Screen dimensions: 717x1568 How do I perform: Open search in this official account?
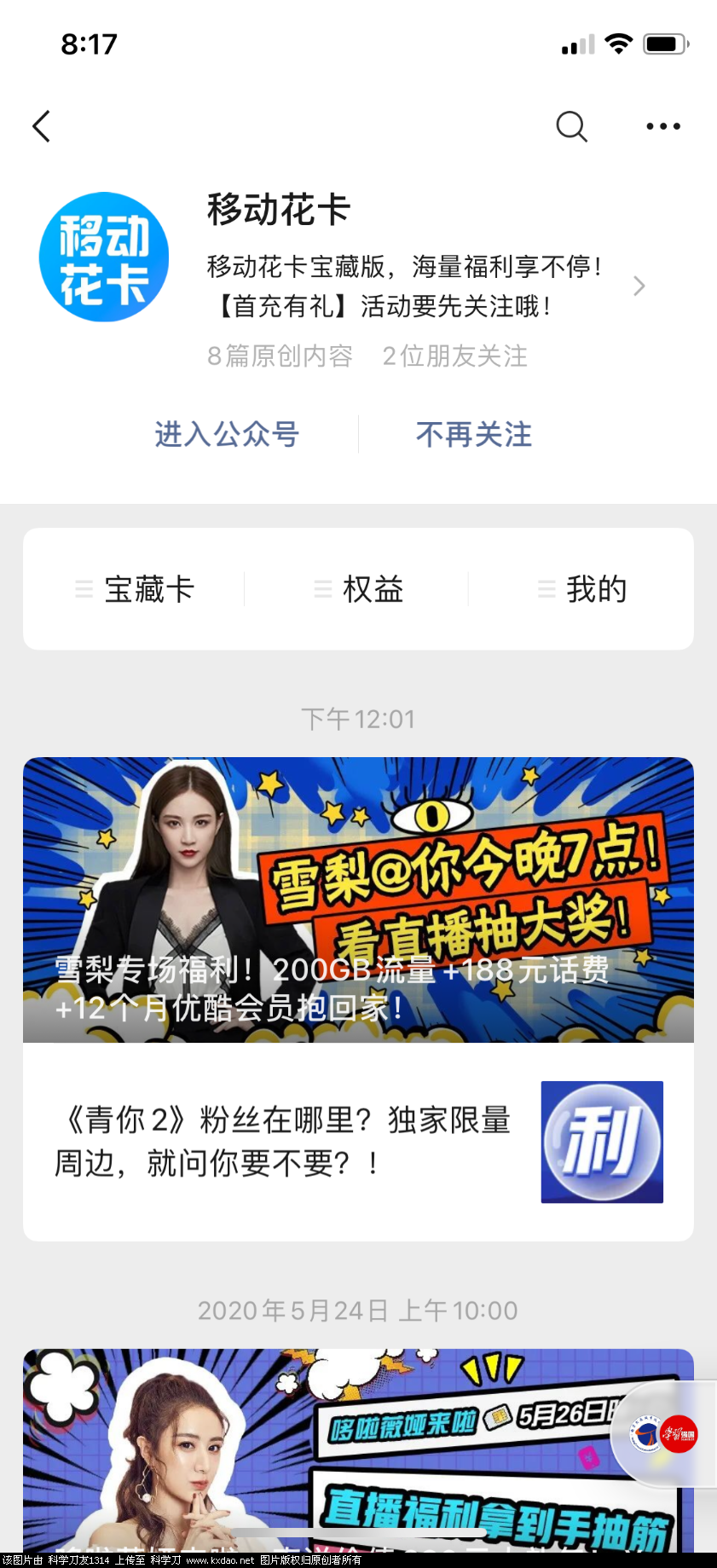(571, 126)
